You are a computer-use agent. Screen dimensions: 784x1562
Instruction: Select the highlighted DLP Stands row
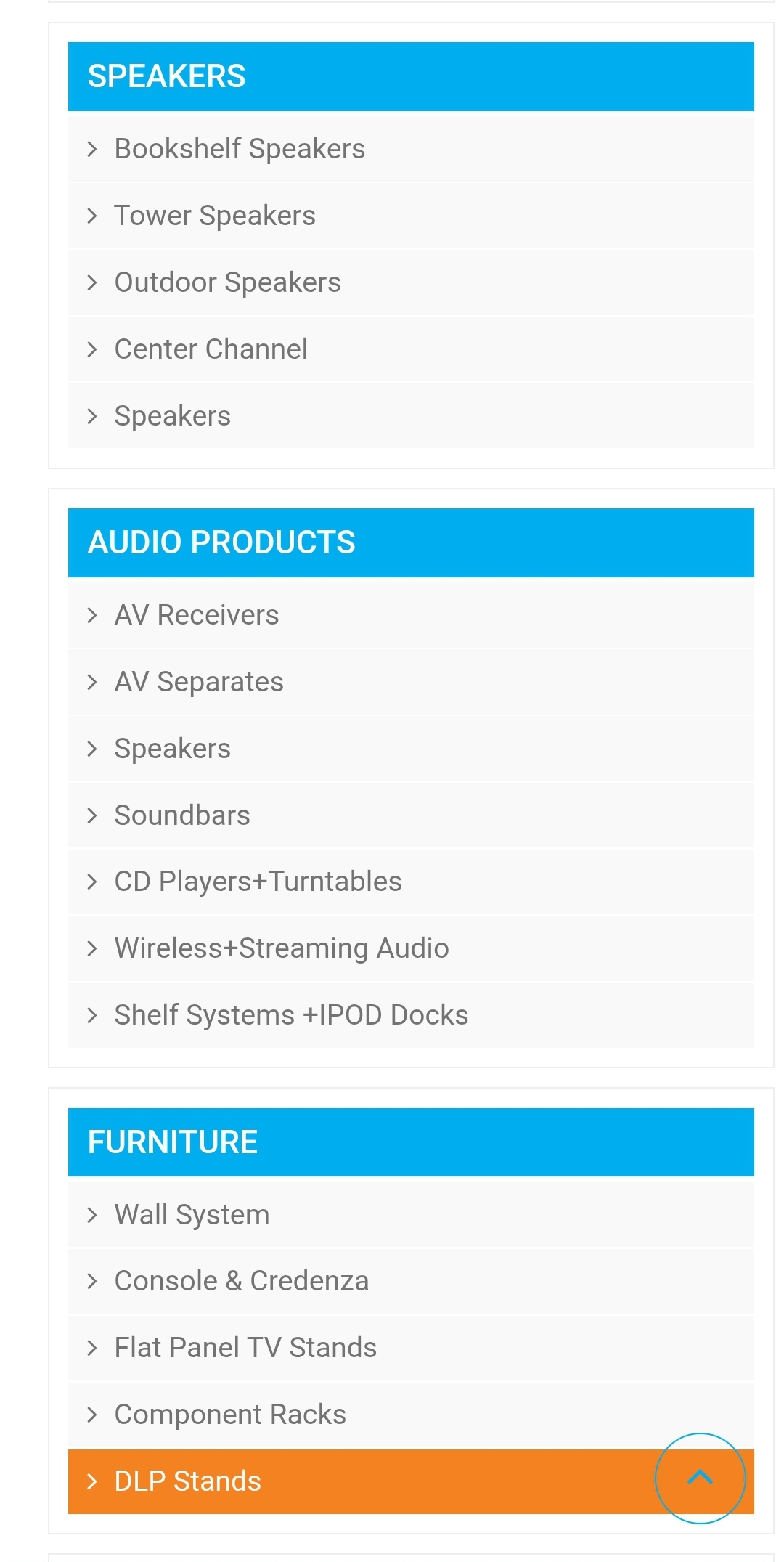click(290, 1481)
